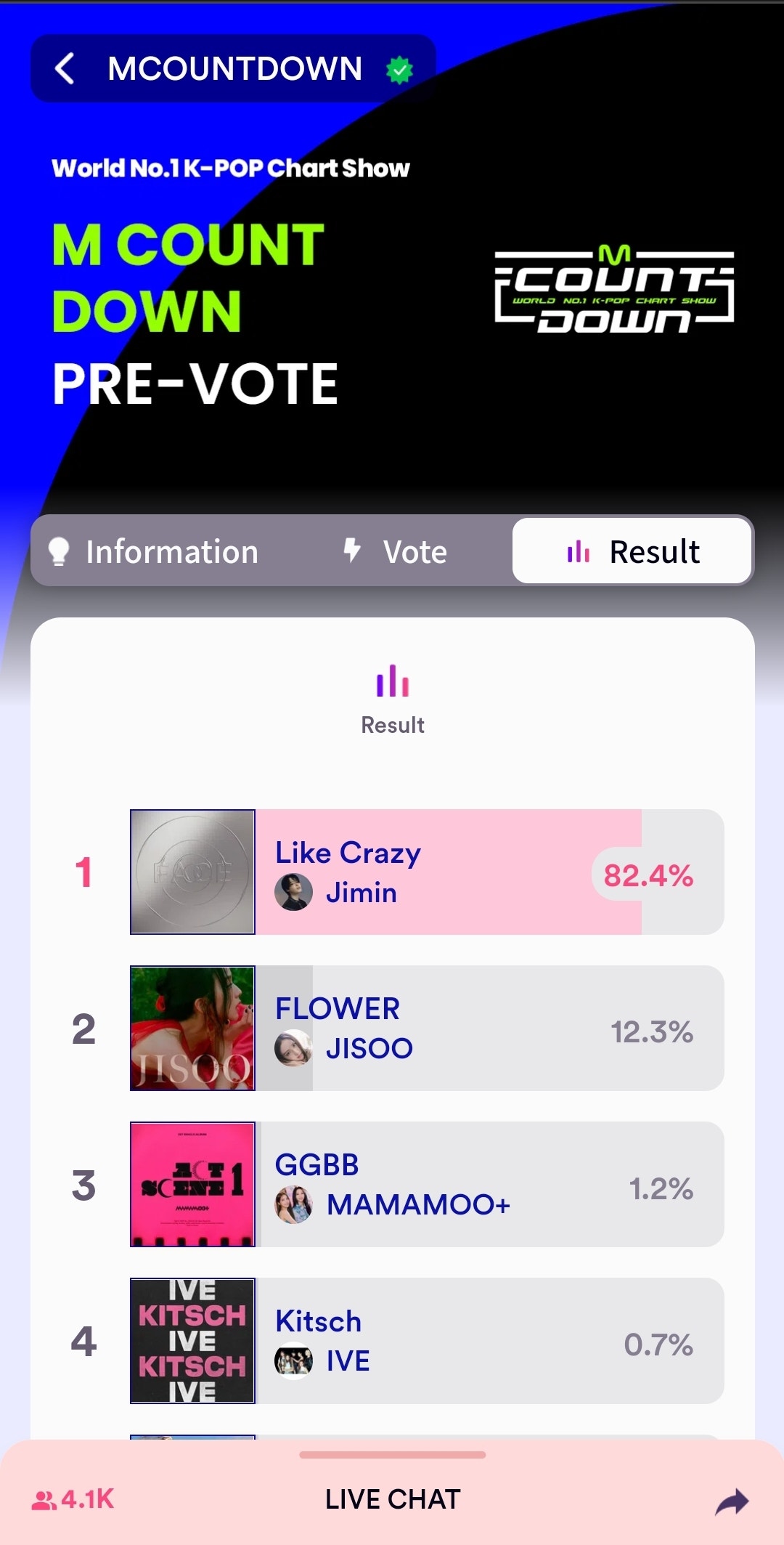Open the FACE album cover thumbnail
This screenshot has width=784, height=1545.
pos(192,869)
